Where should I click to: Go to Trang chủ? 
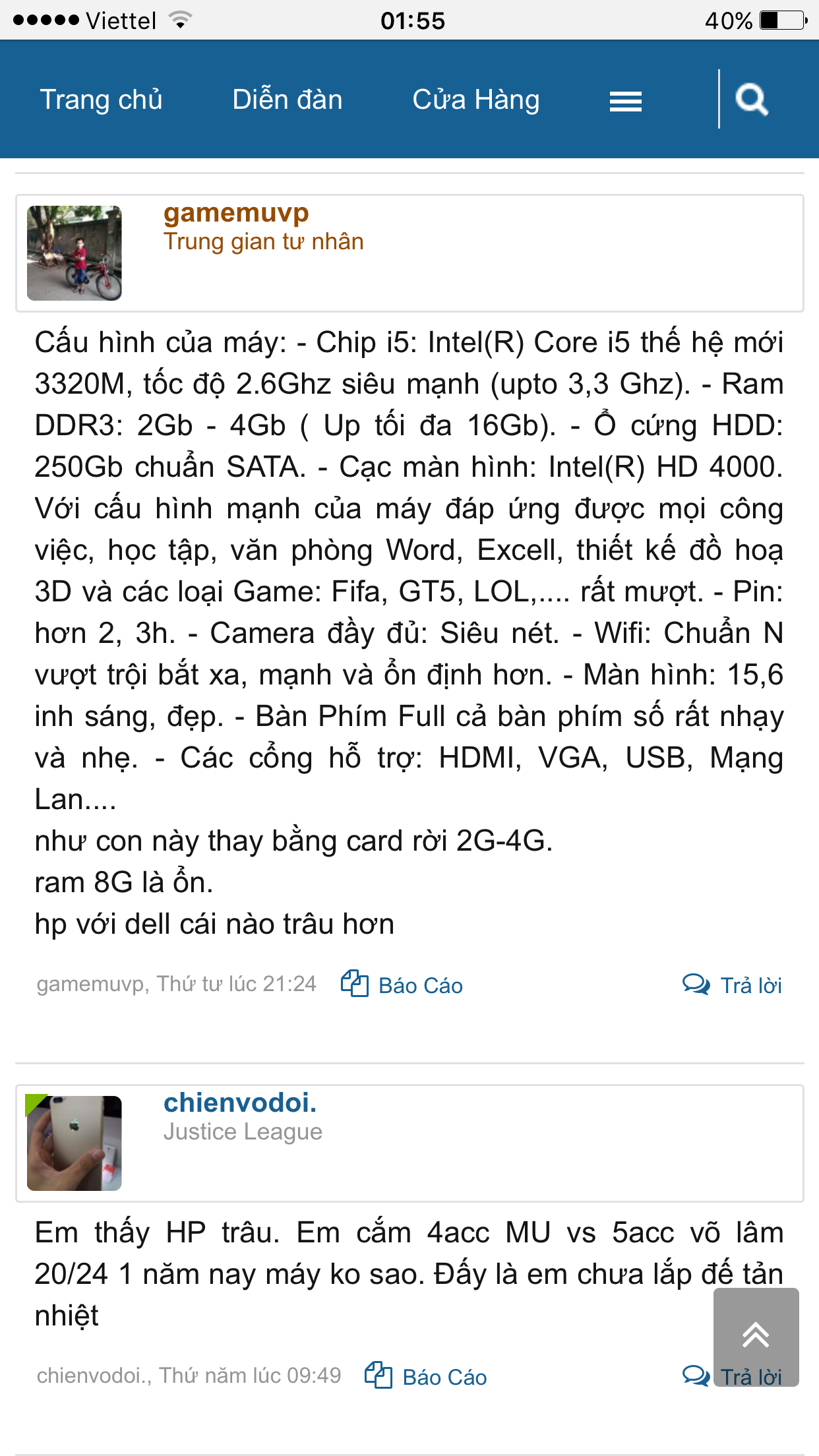point(101,100)
